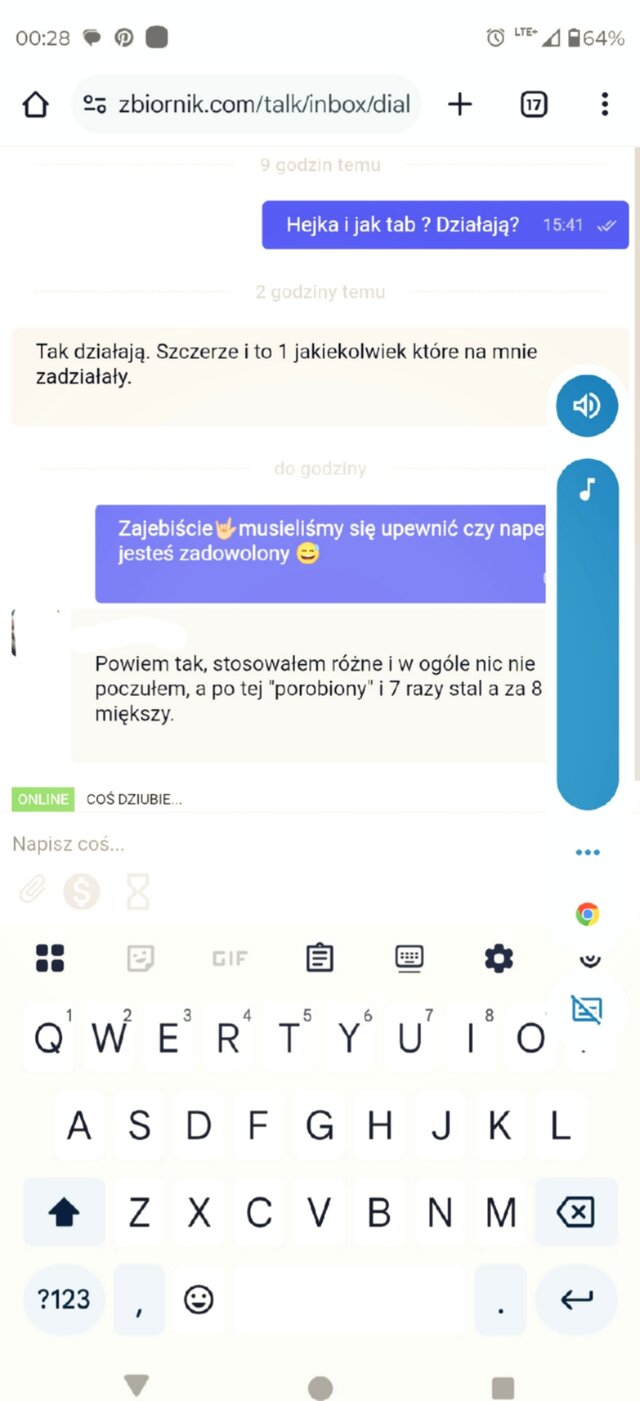Switch keyboard to ?123 symbols
This screenshot has height=1401, width=640.
pyautogui.click(x=64, y=1299)
